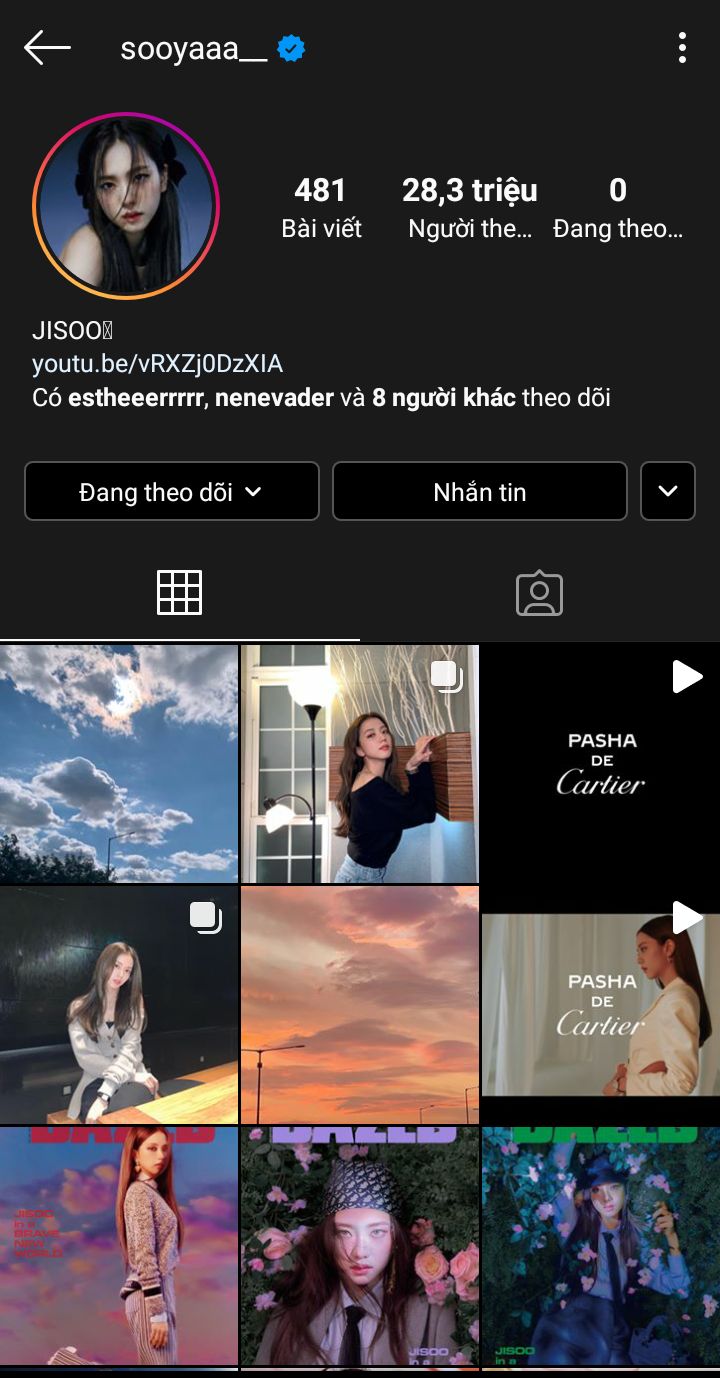
Task: Open the Dazed cover with pink roses
Action: click(x=360, y=1246)
